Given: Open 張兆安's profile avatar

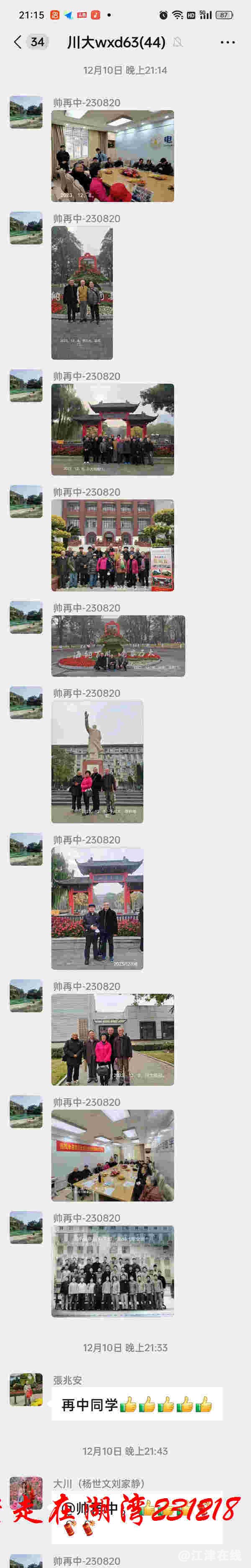Looking at the screenshot, I should (x=26, y=1389).
